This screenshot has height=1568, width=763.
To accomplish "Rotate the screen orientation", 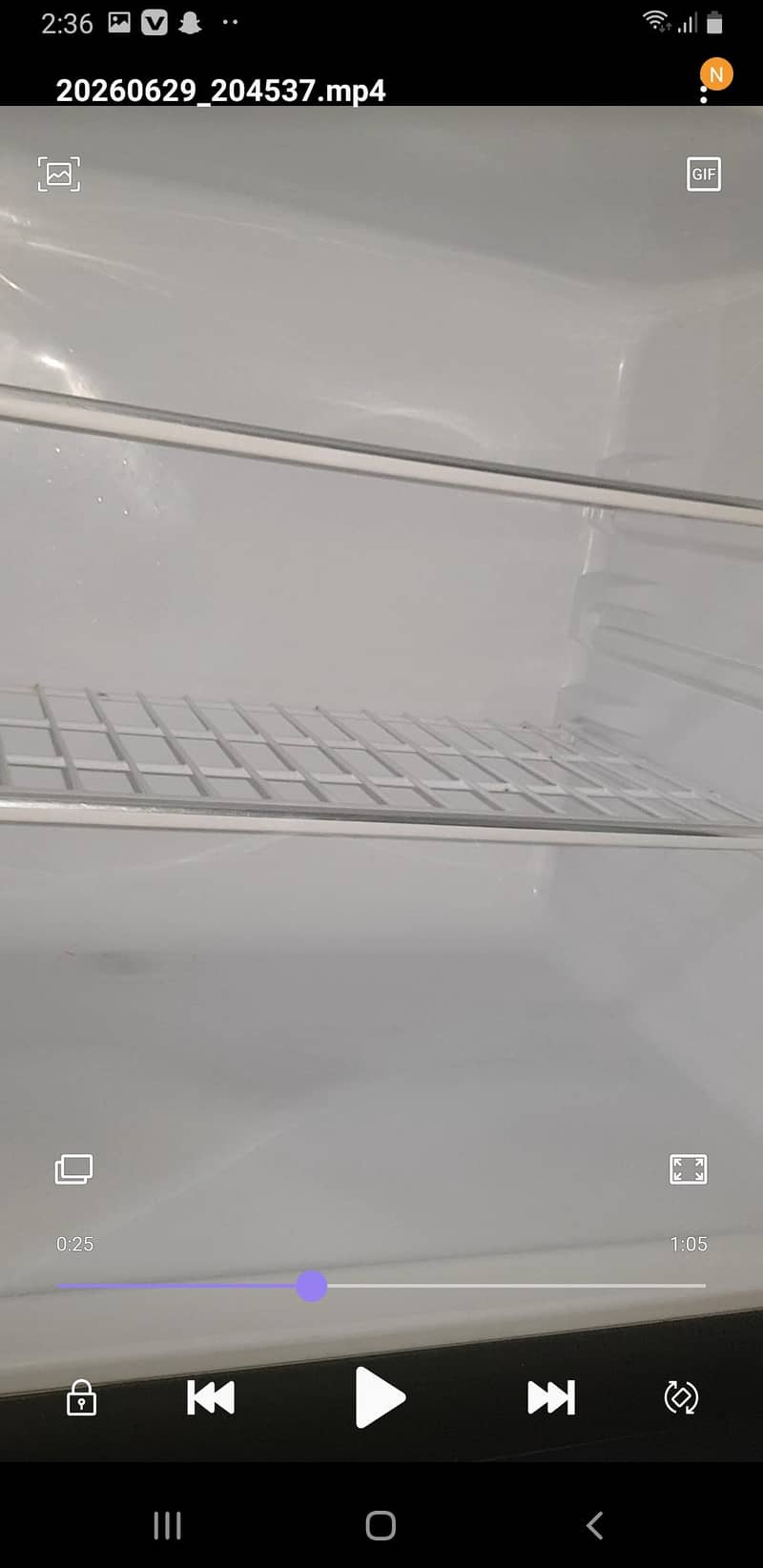I will [x=681, y=1397].
